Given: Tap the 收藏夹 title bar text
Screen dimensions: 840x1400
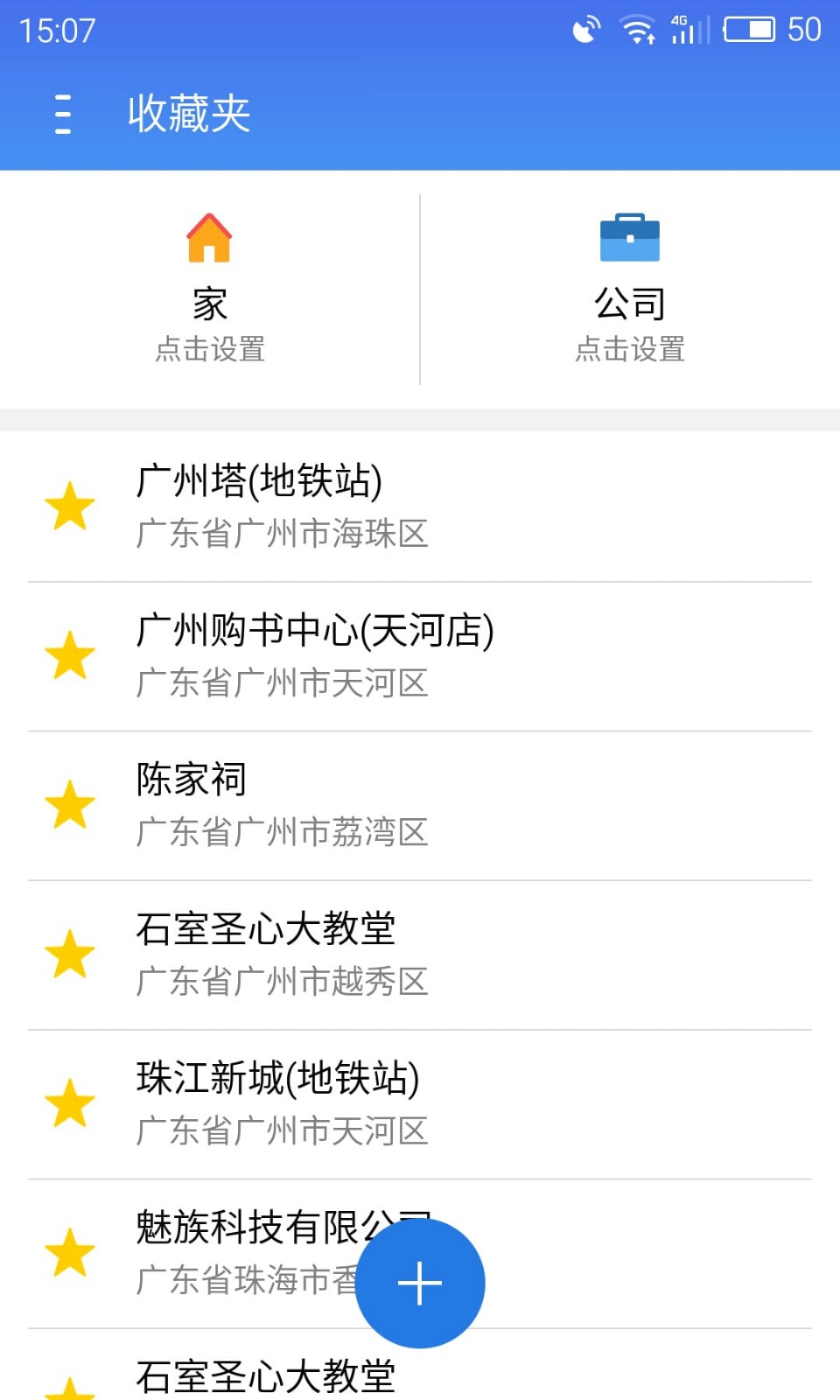Looking at the screenshot, I should coord(189,112).
